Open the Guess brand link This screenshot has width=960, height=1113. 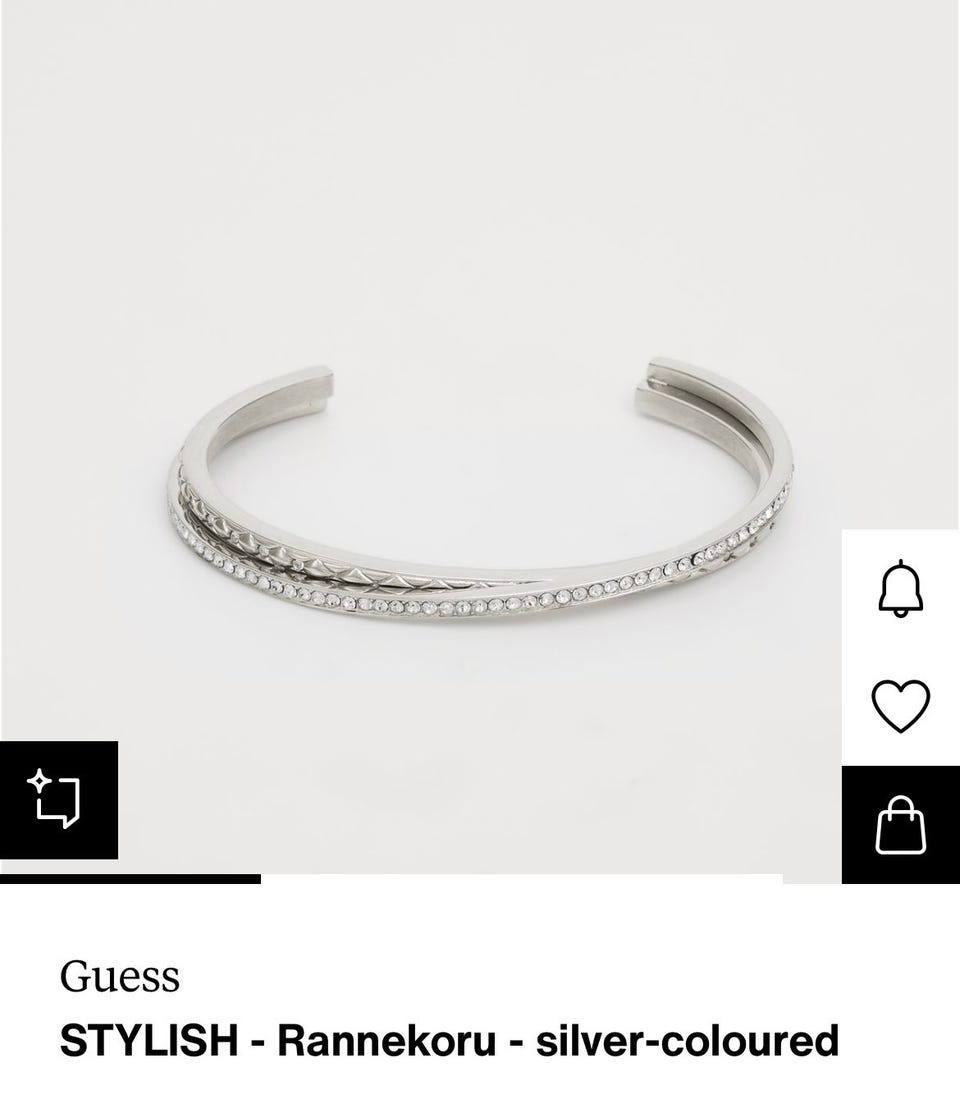(119, 976)
